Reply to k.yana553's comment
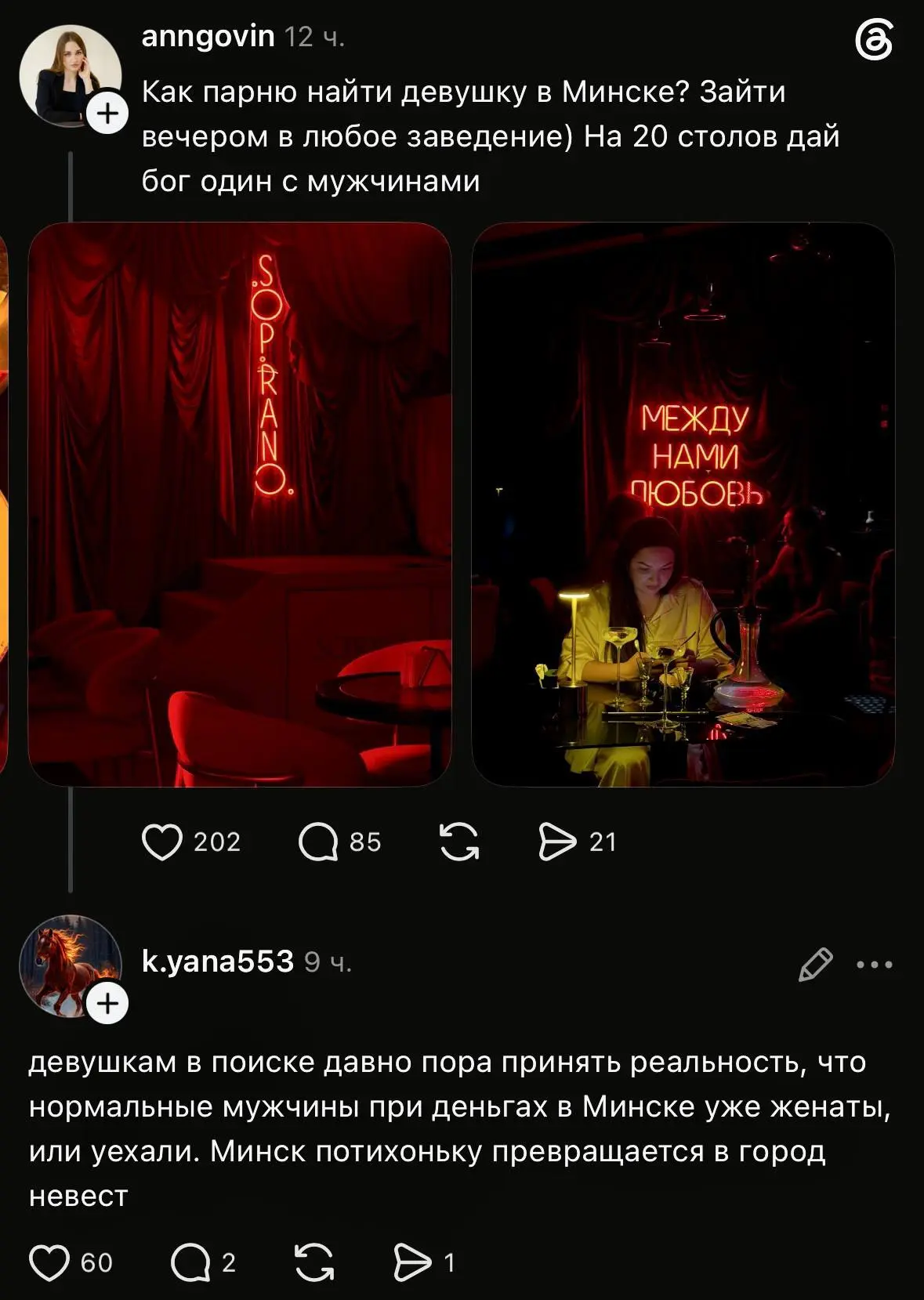Image resolution: width=924 pixels, height=1300 pixels. (190, 1262)
